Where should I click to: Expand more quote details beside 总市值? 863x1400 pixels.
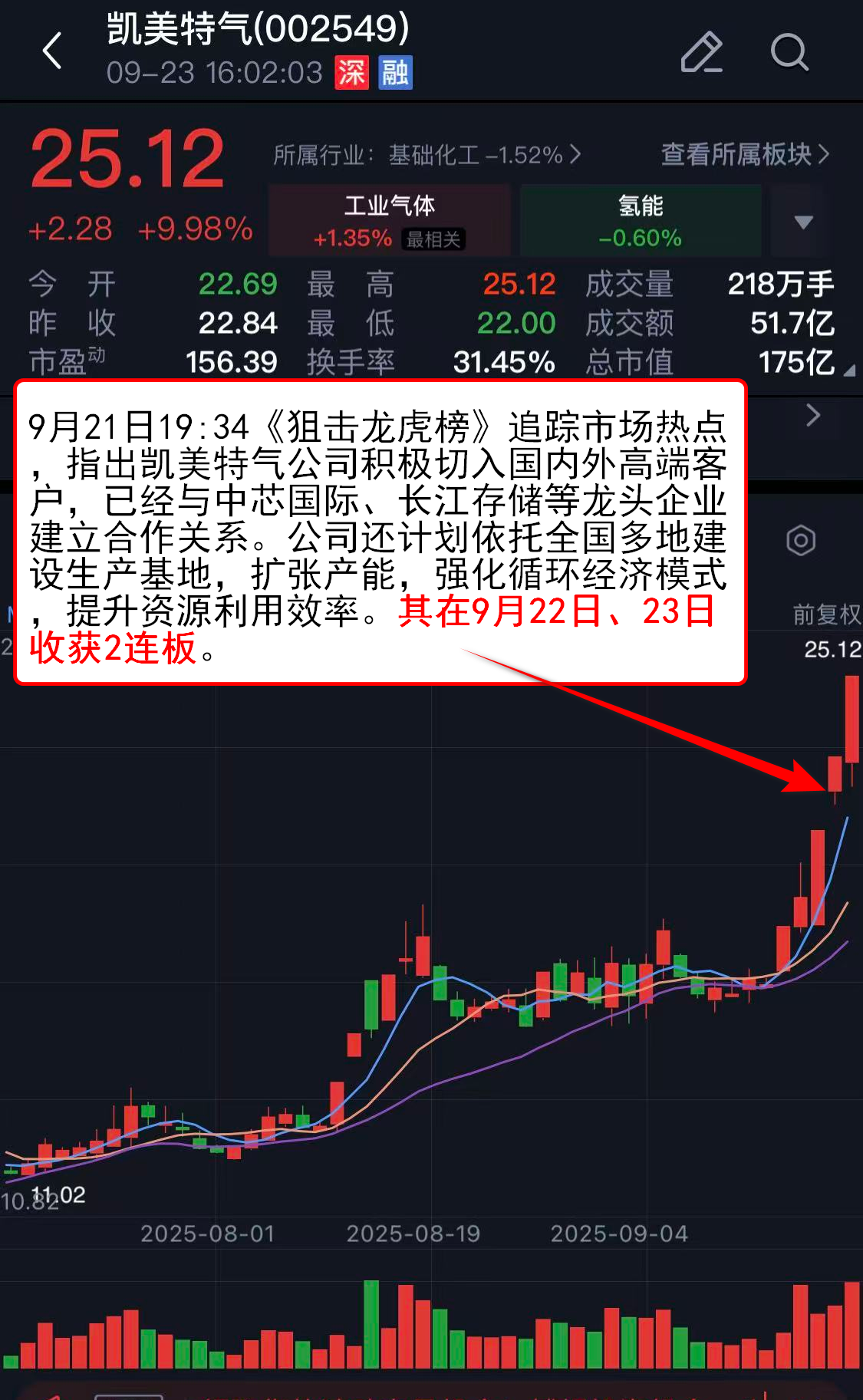(x=848, y=371)
